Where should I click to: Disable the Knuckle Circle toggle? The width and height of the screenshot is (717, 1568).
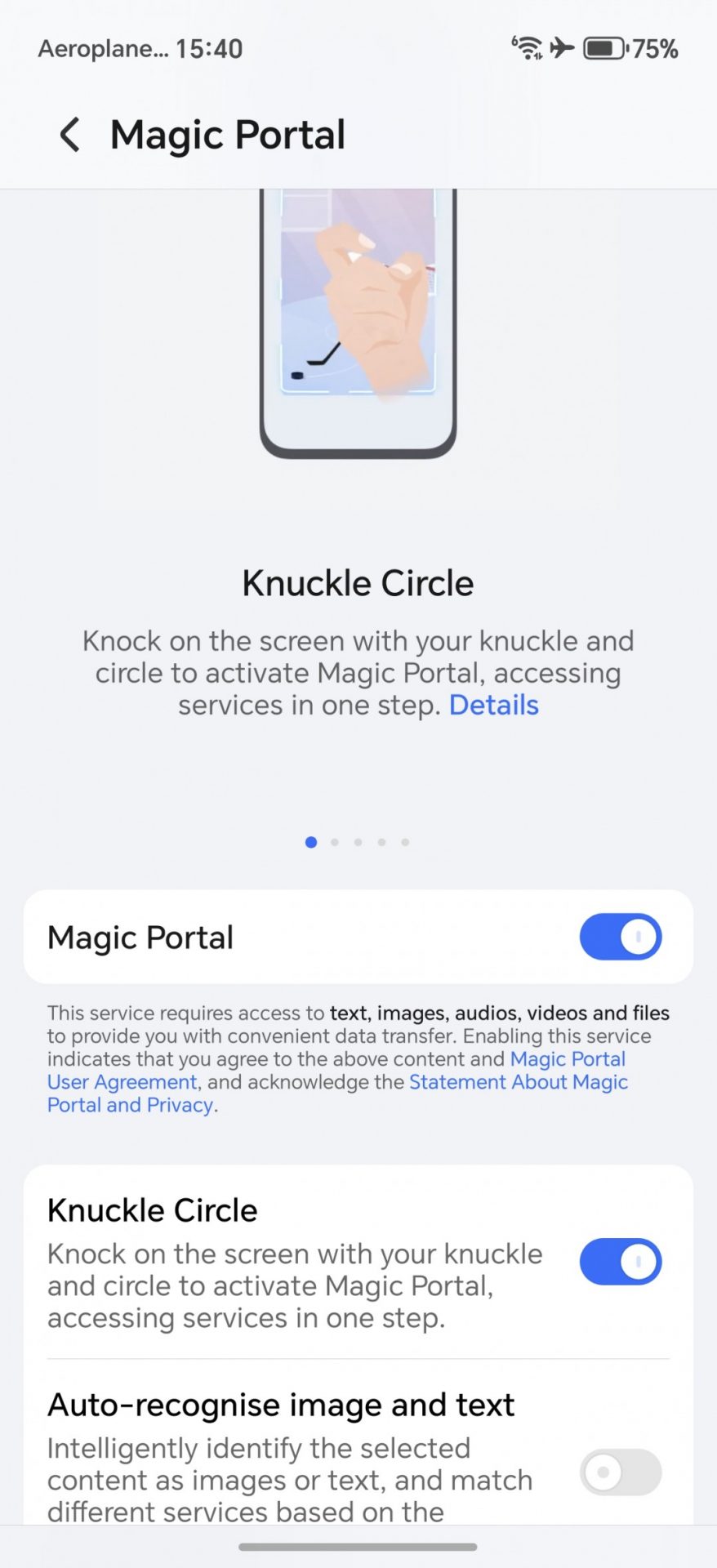pyautogui.click(x=620, y=1262)
